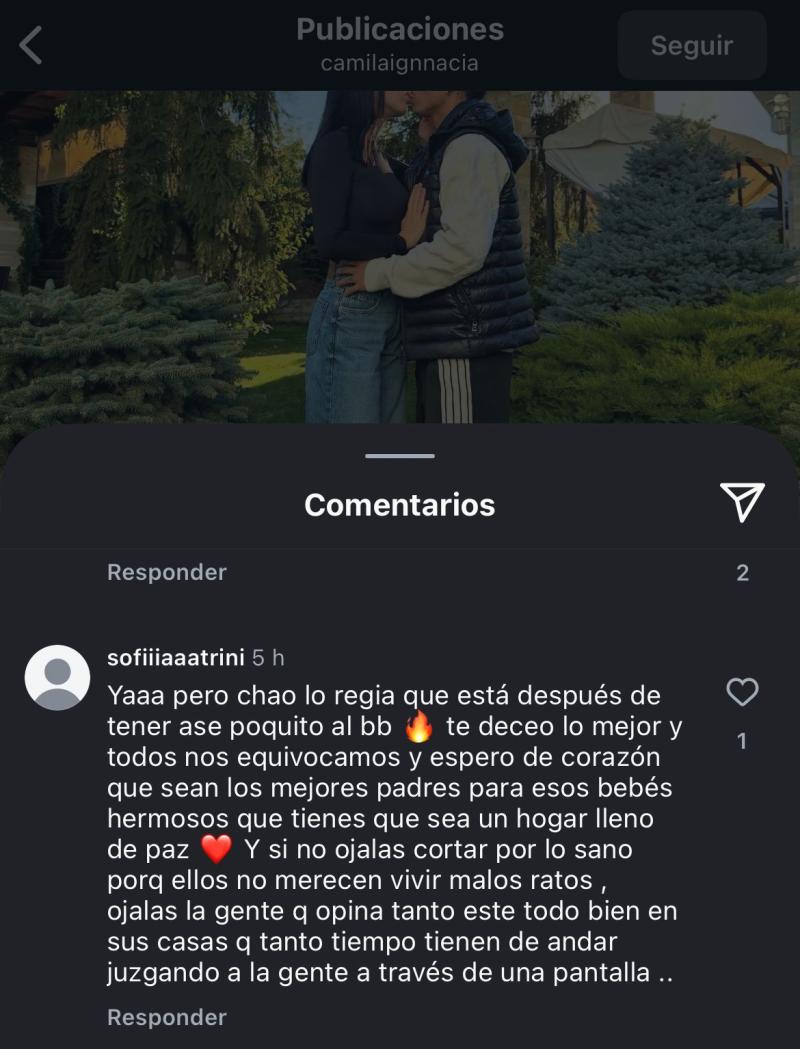The width and height of the screenshot is (800, 1049).
Task: Collapse the Comentarios panel handle
Action: pos(398,452)
